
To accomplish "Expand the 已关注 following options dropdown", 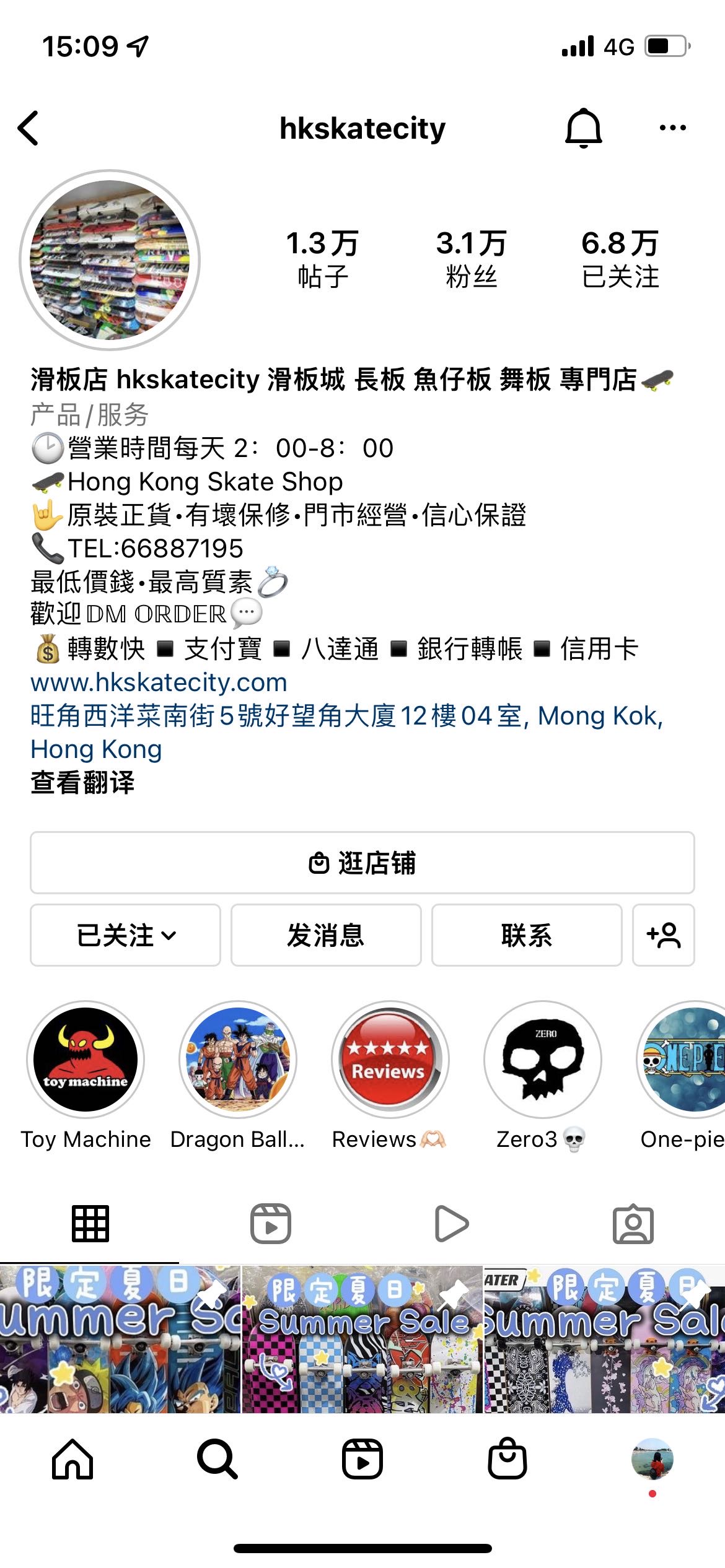I will click(x=126, y=935).
